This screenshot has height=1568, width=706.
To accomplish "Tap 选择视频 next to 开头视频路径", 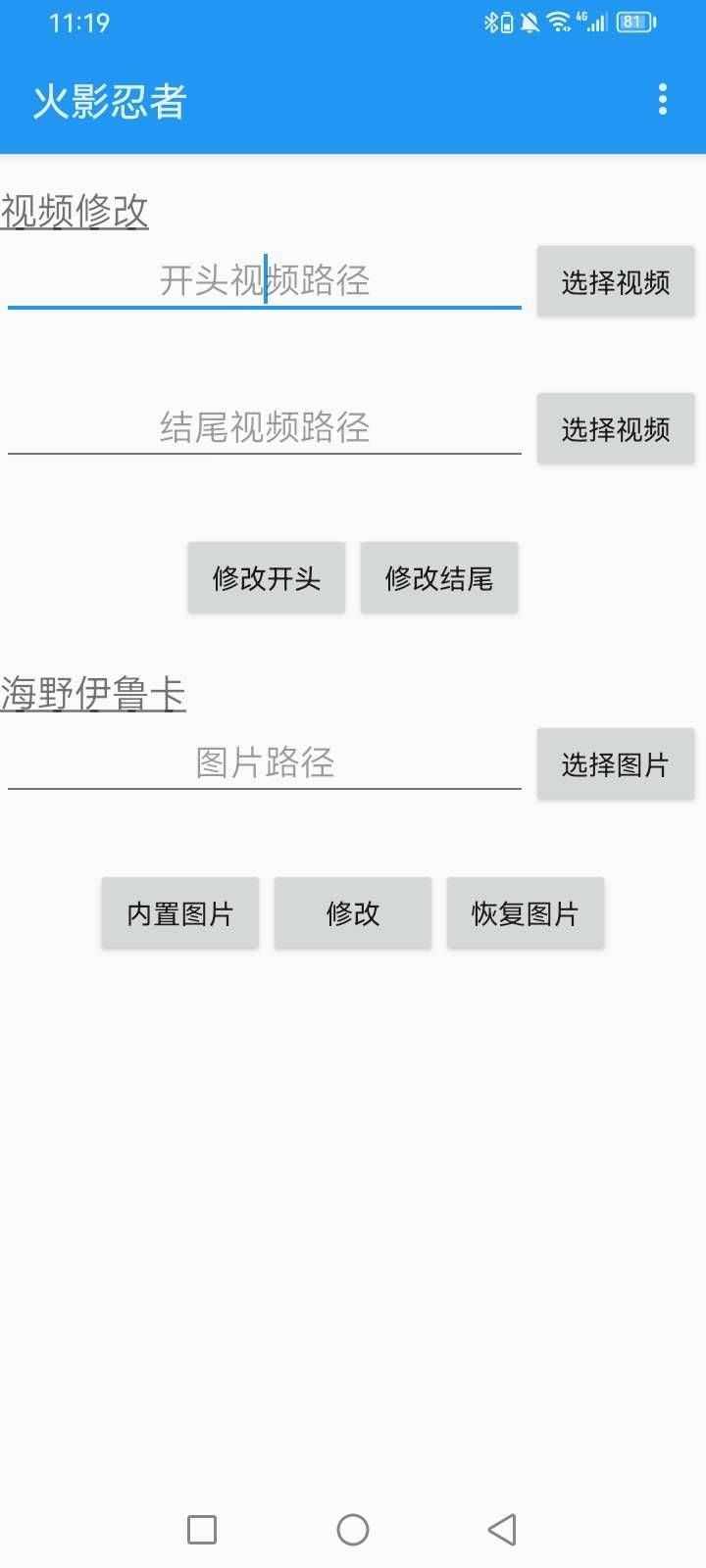I will [x=616, y=282].
